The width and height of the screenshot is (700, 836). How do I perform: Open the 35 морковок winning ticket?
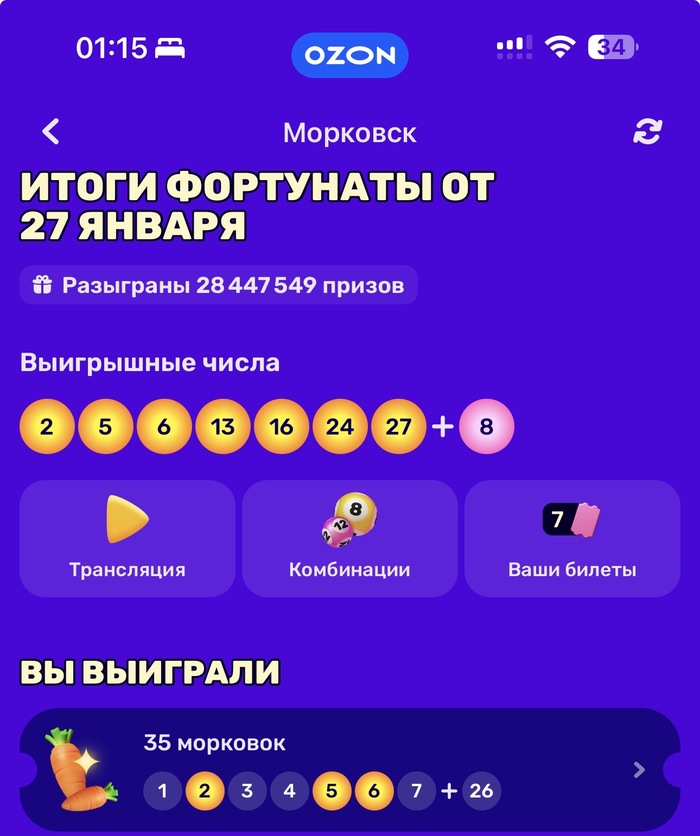point(349,770)
